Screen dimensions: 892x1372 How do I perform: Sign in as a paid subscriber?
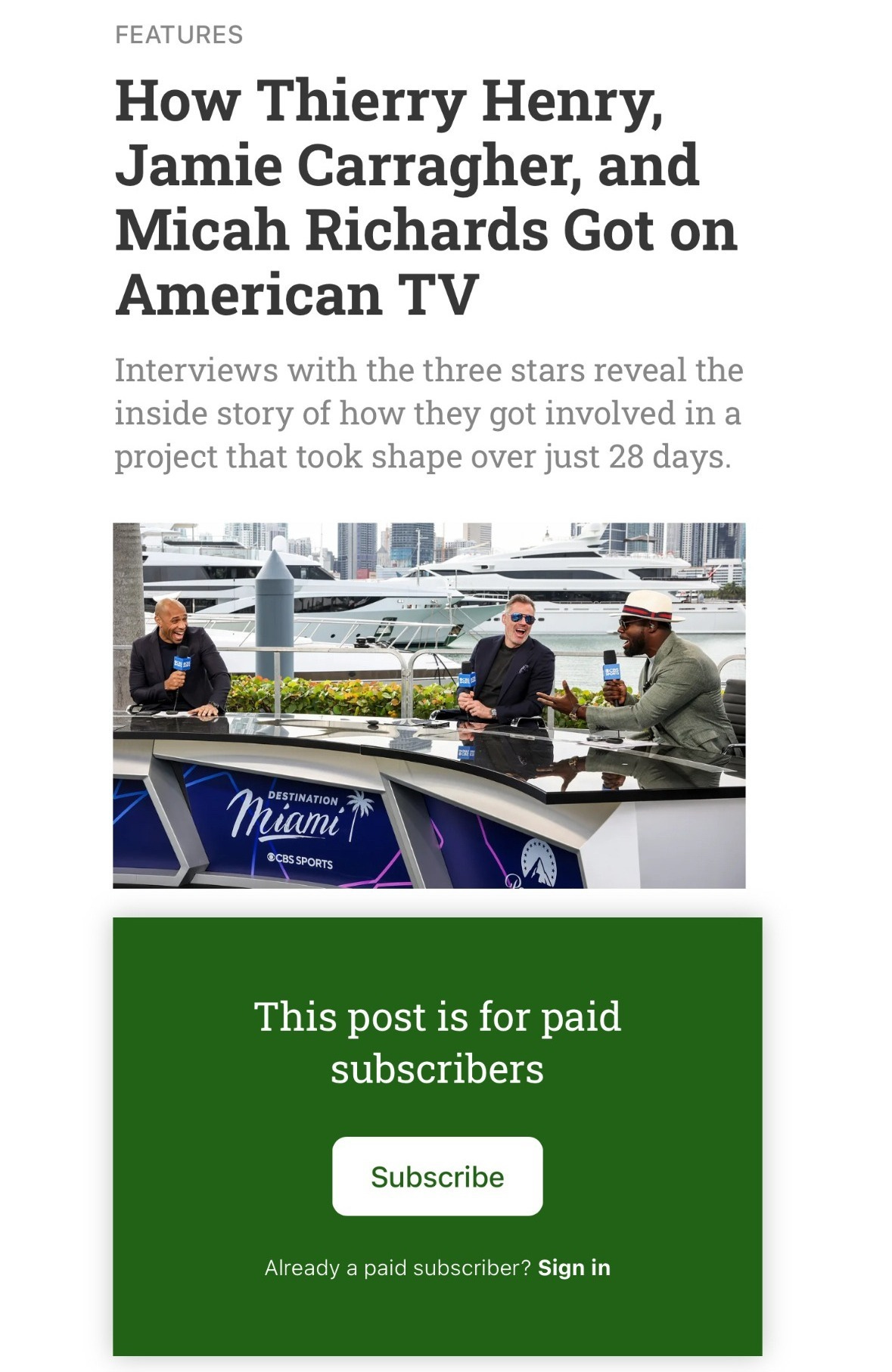[573, 1267]
